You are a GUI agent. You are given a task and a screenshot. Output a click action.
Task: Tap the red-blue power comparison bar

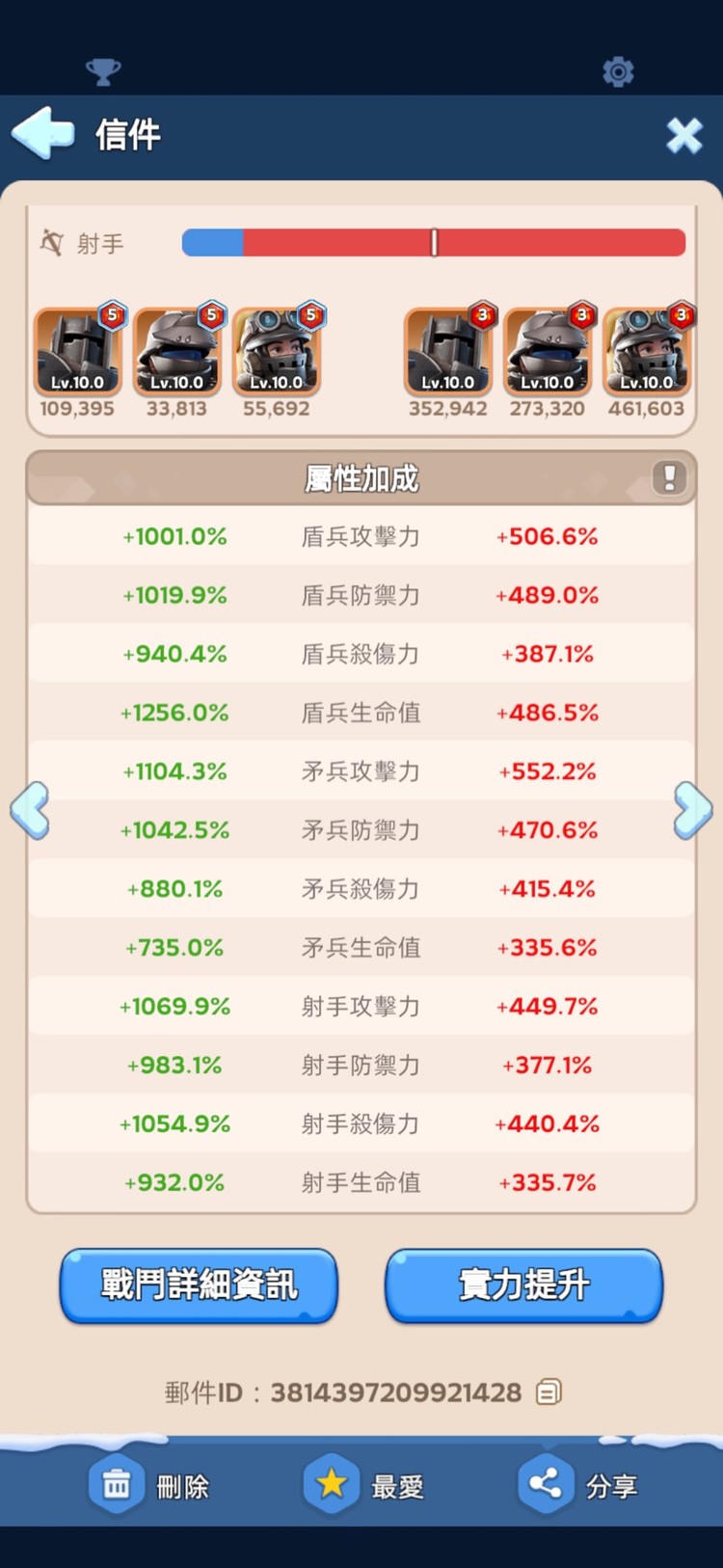click(434, 243)
